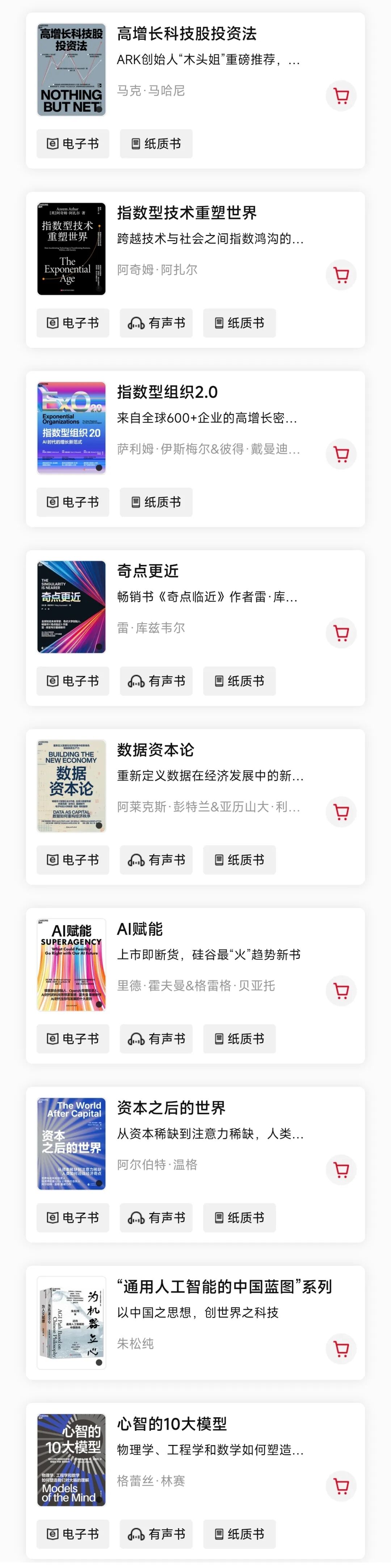The image size is (391, 1568).
Task: Add 指数型组织2.0 to the shopping cart
Action: point(341,454)
